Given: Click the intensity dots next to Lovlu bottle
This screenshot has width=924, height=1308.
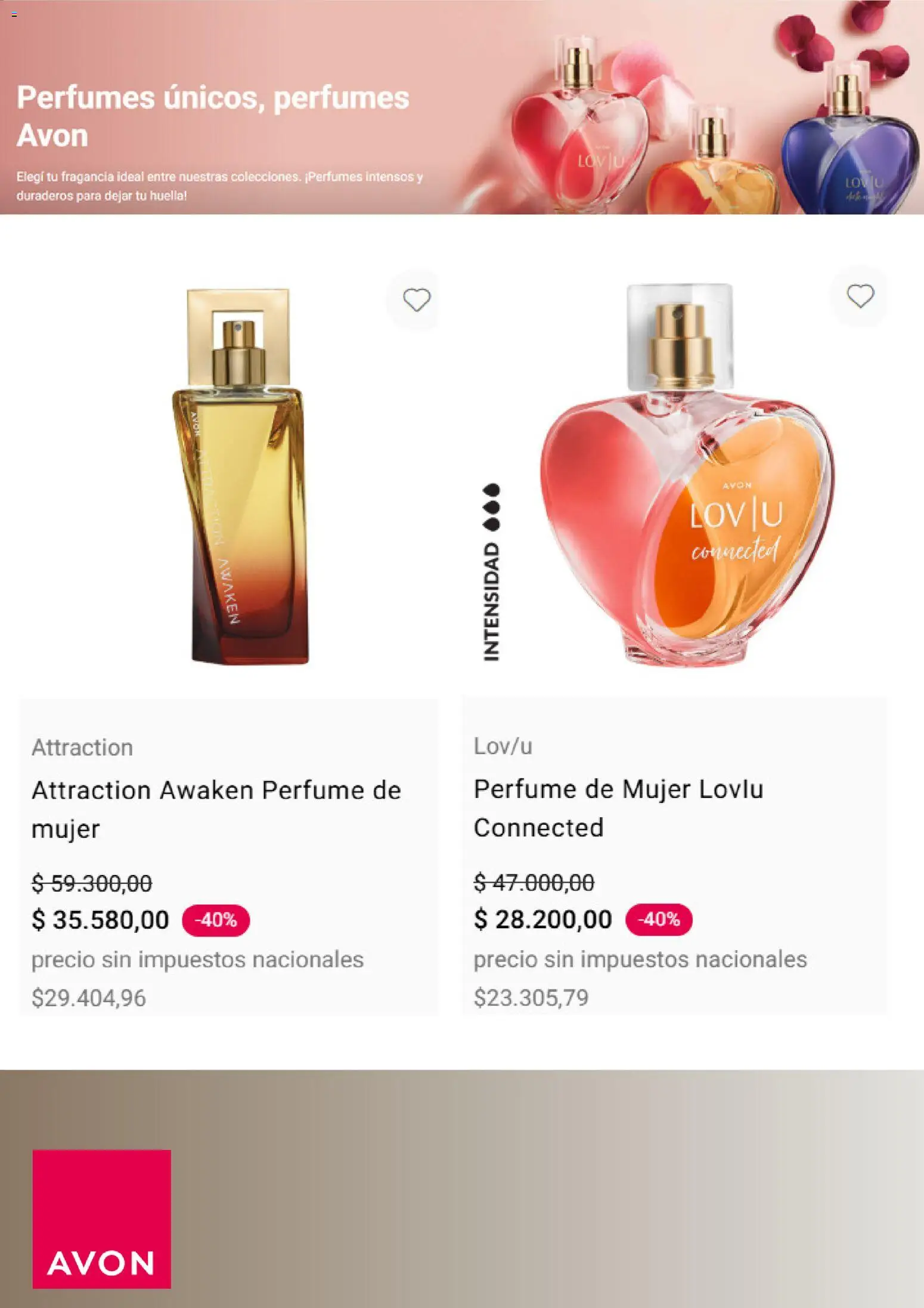Looking at the screenshot, I should [x=492, y=504].
